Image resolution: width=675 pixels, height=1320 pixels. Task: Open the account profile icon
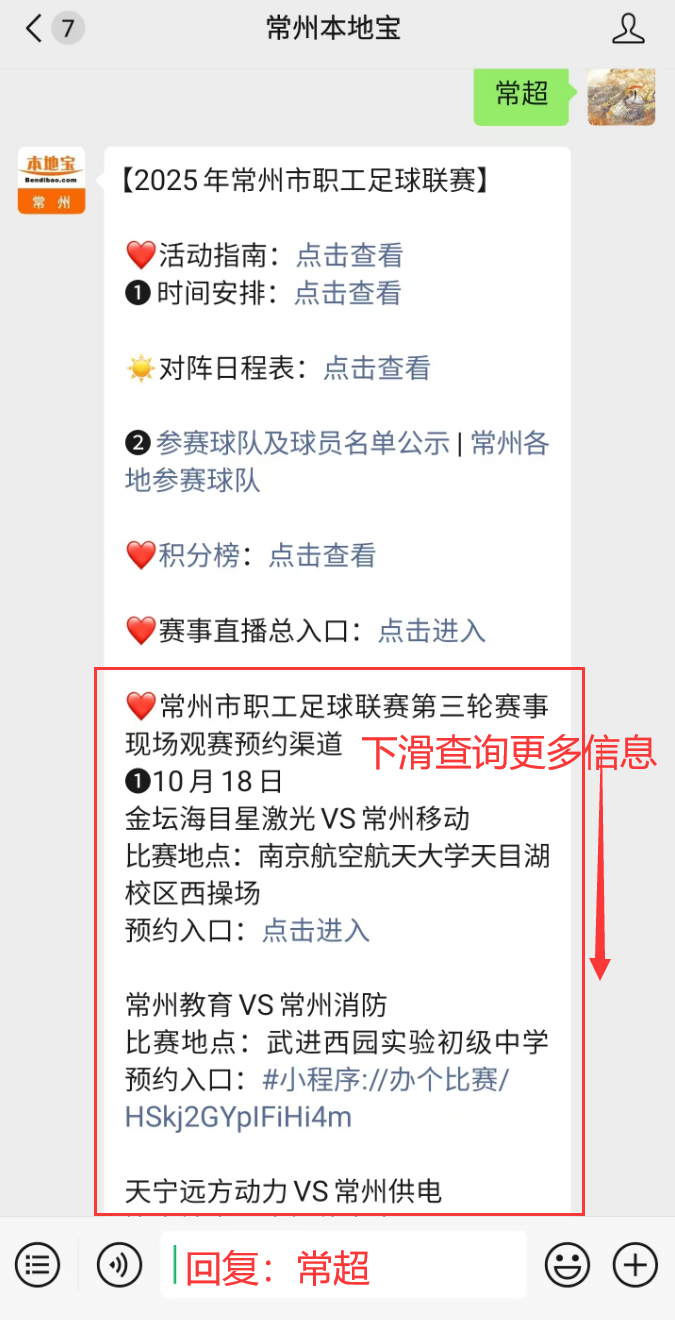[628, 29]
